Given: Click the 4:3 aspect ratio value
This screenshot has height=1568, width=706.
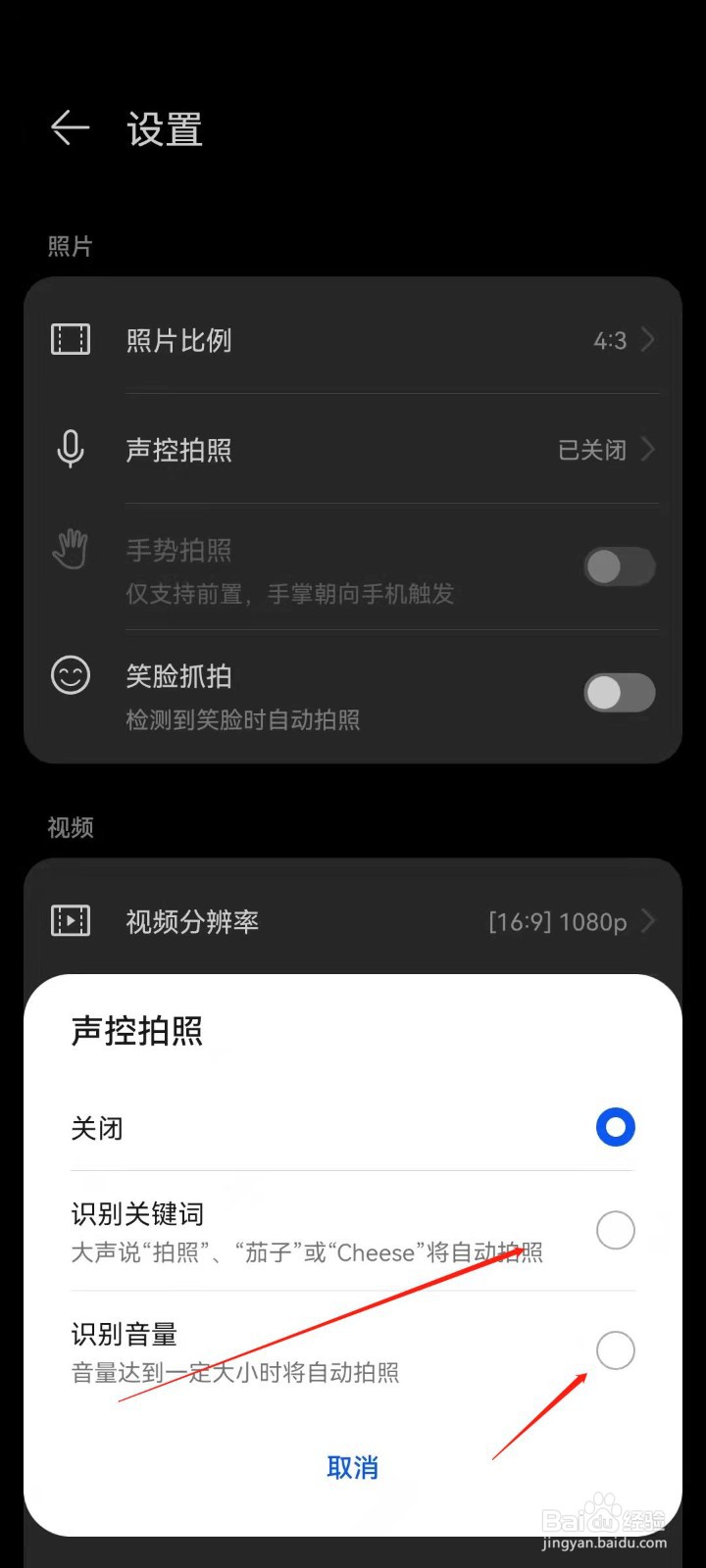Looking at the screenshot, I should click(611, 340).
